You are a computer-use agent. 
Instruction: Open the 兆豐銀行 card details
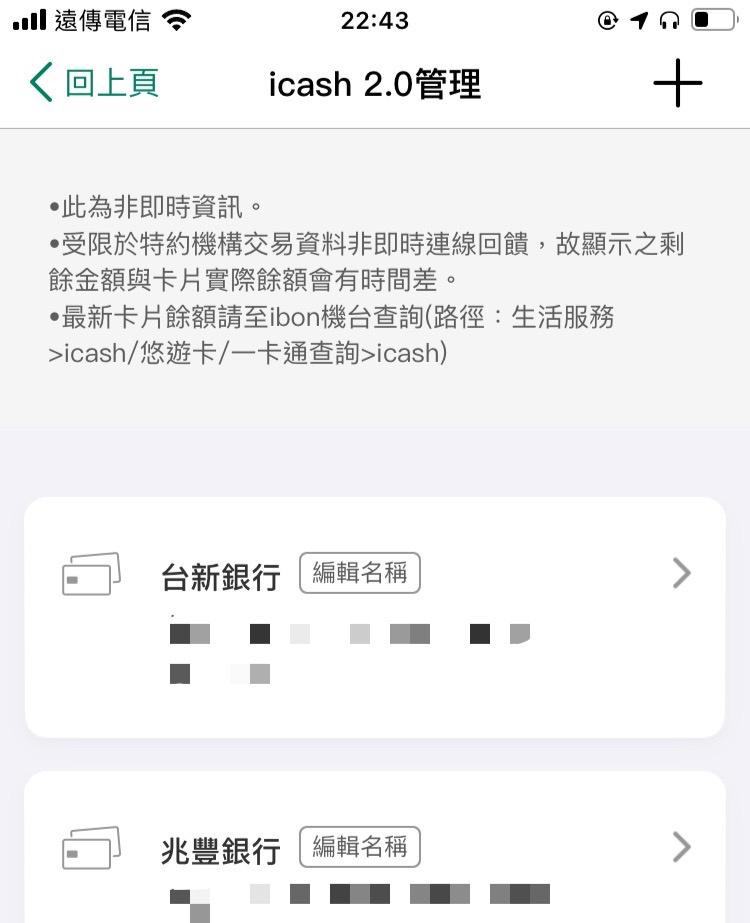(681, 847)
